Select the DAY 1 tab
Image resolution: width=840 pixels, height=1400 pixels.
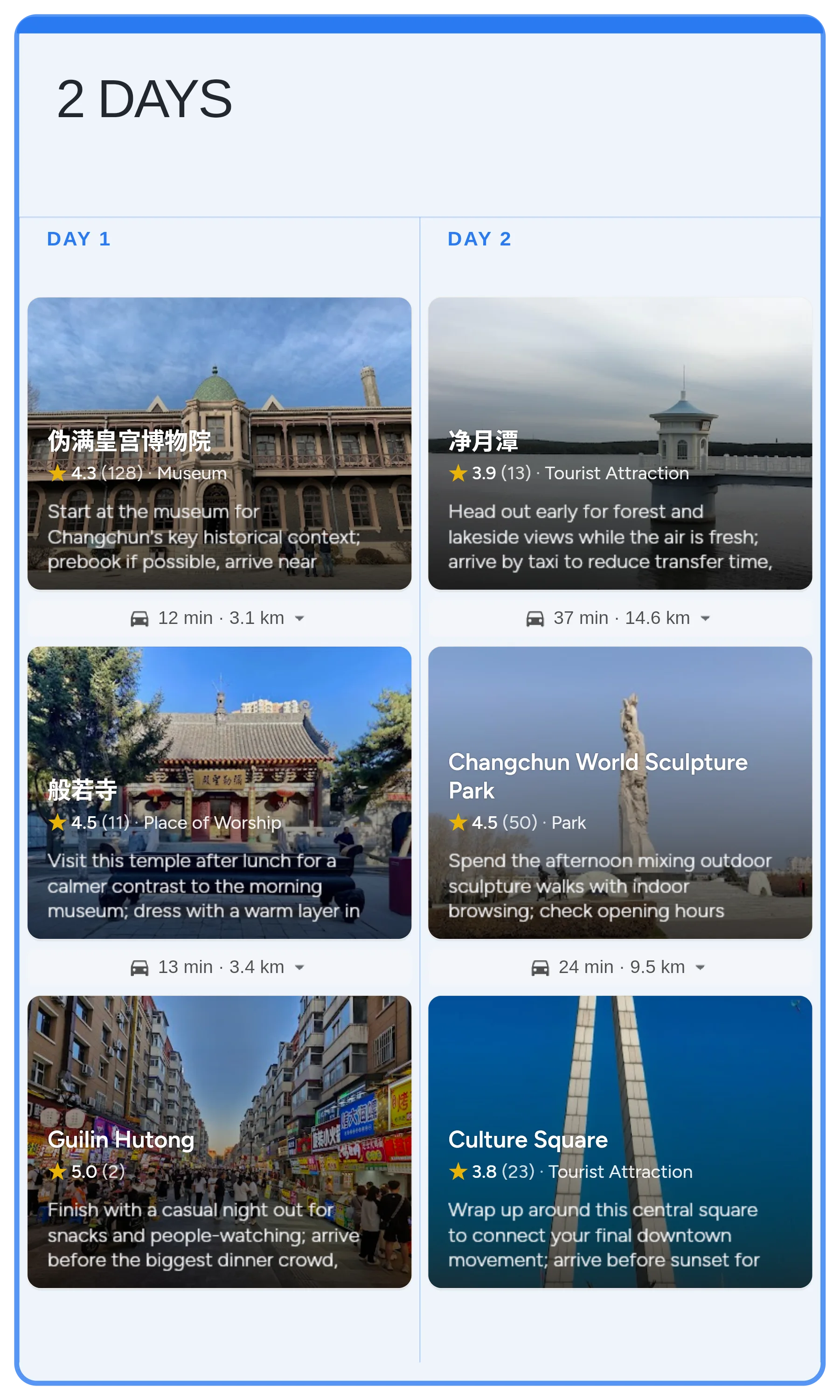pos(79,238)
